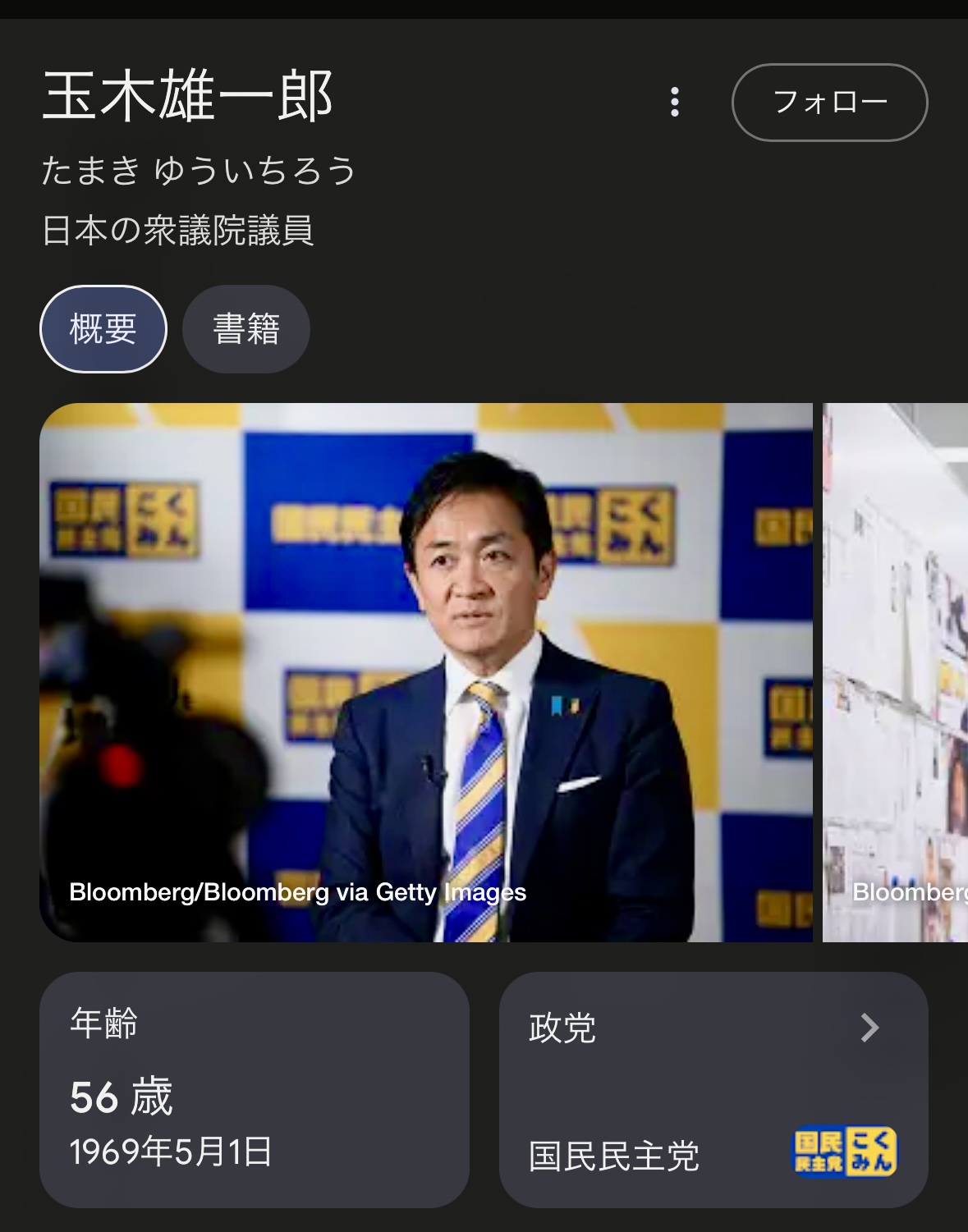Select the 概要 tab

pos(103,328)
